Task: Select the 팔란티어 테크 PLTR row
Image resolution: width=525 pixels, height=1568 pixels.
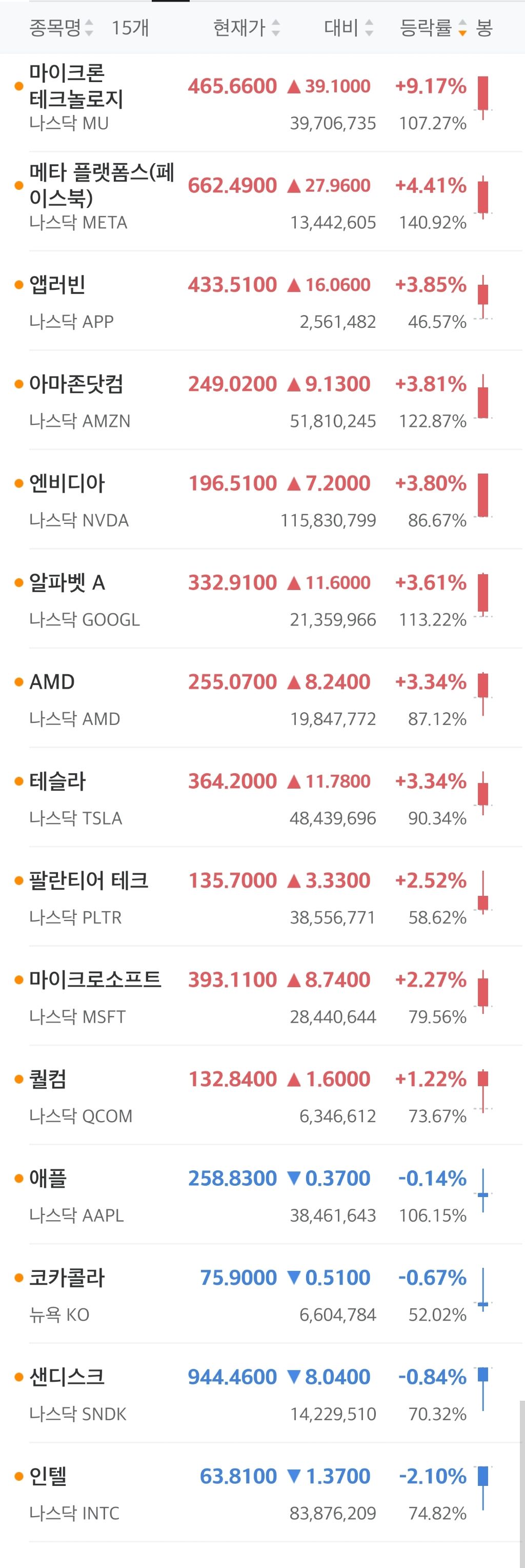Action: tap(262, 896)
